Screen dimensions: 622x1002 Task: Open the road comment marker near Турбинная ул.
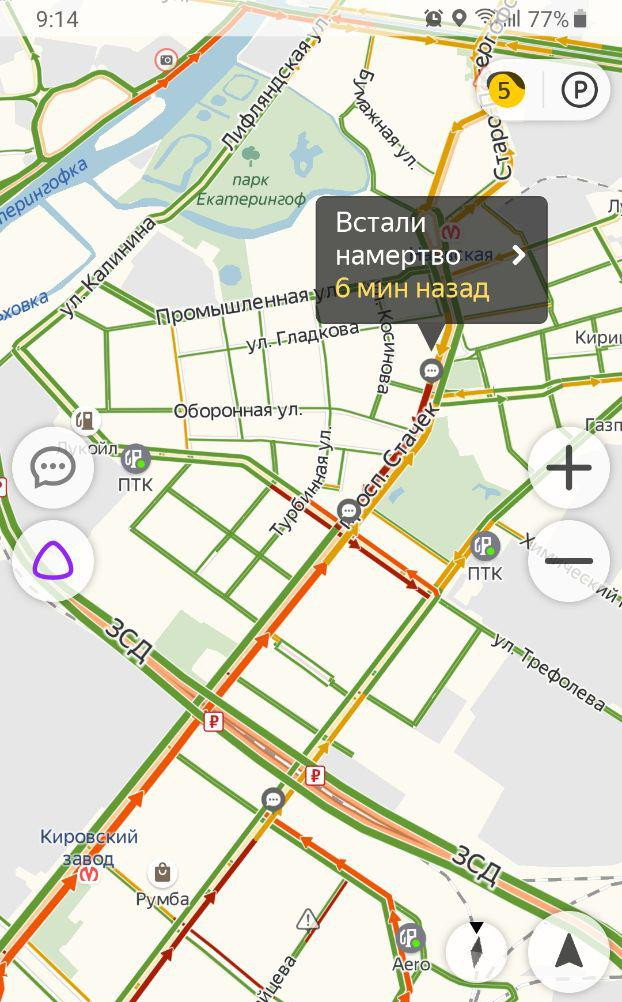click(349, 510)
